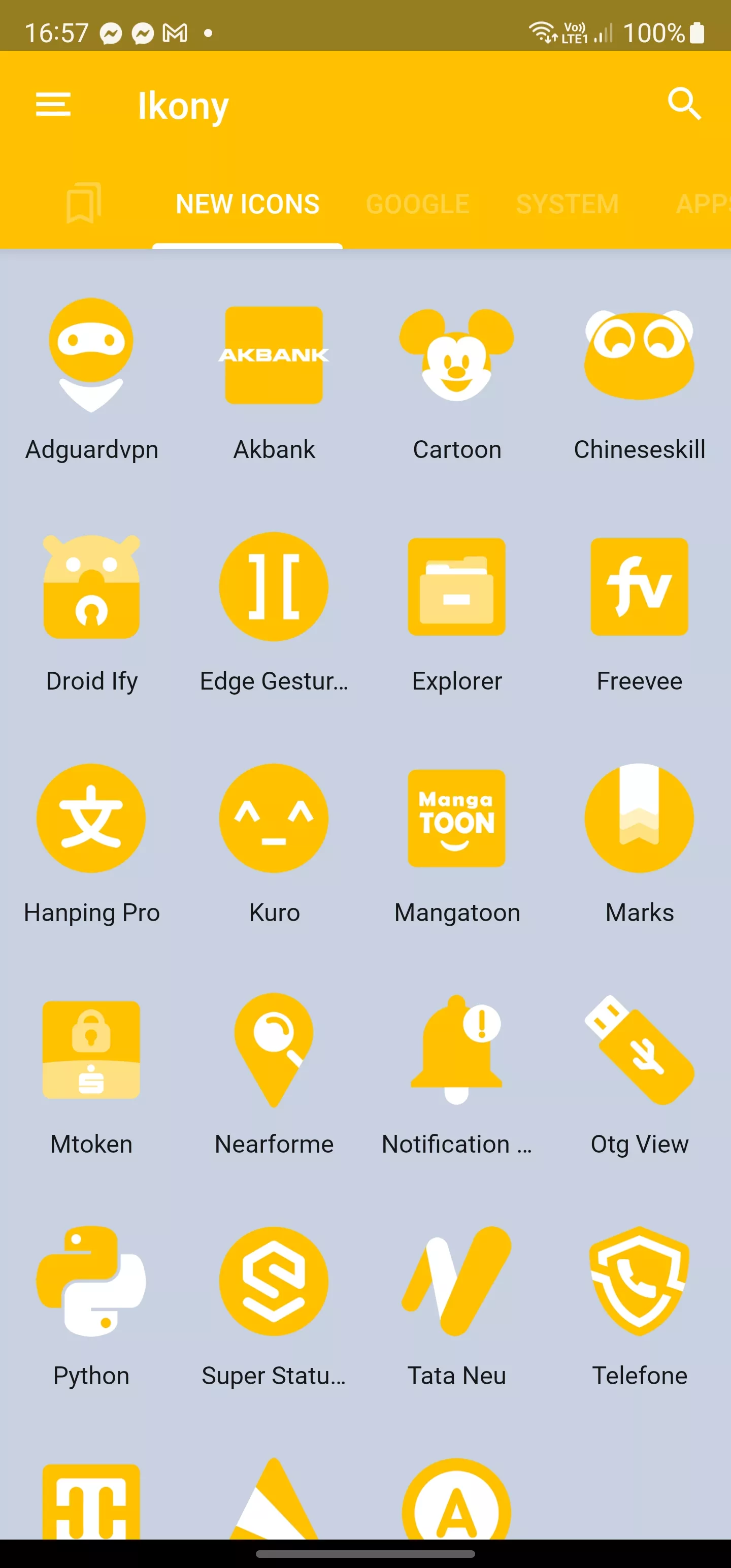This screenshot has width=731, height=1568.
Task: Tap the Mtoken icon
Action: tap(91, 1049)
